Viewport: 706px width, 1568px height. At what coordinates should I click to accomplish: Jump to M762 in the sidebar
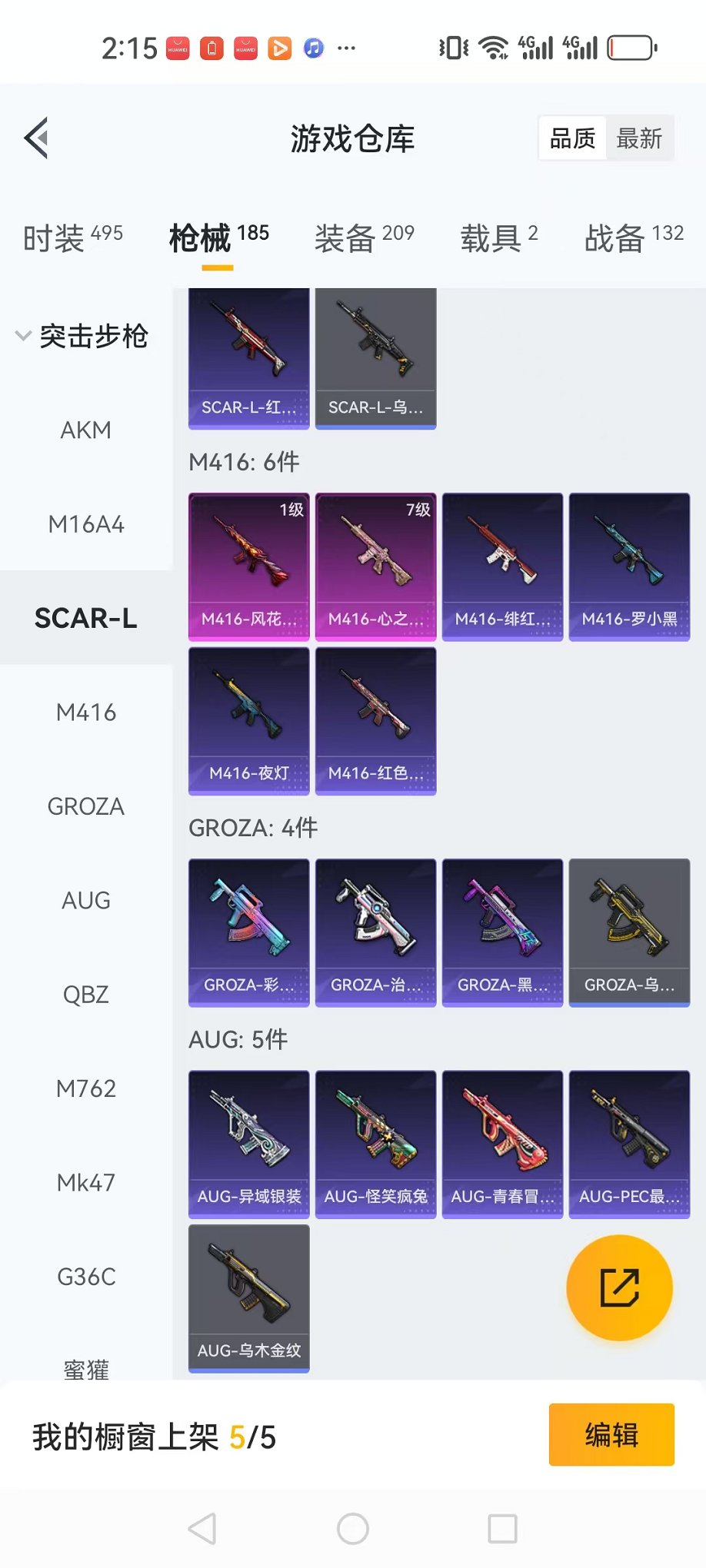pyautogui.click(x=86, y=1088)
